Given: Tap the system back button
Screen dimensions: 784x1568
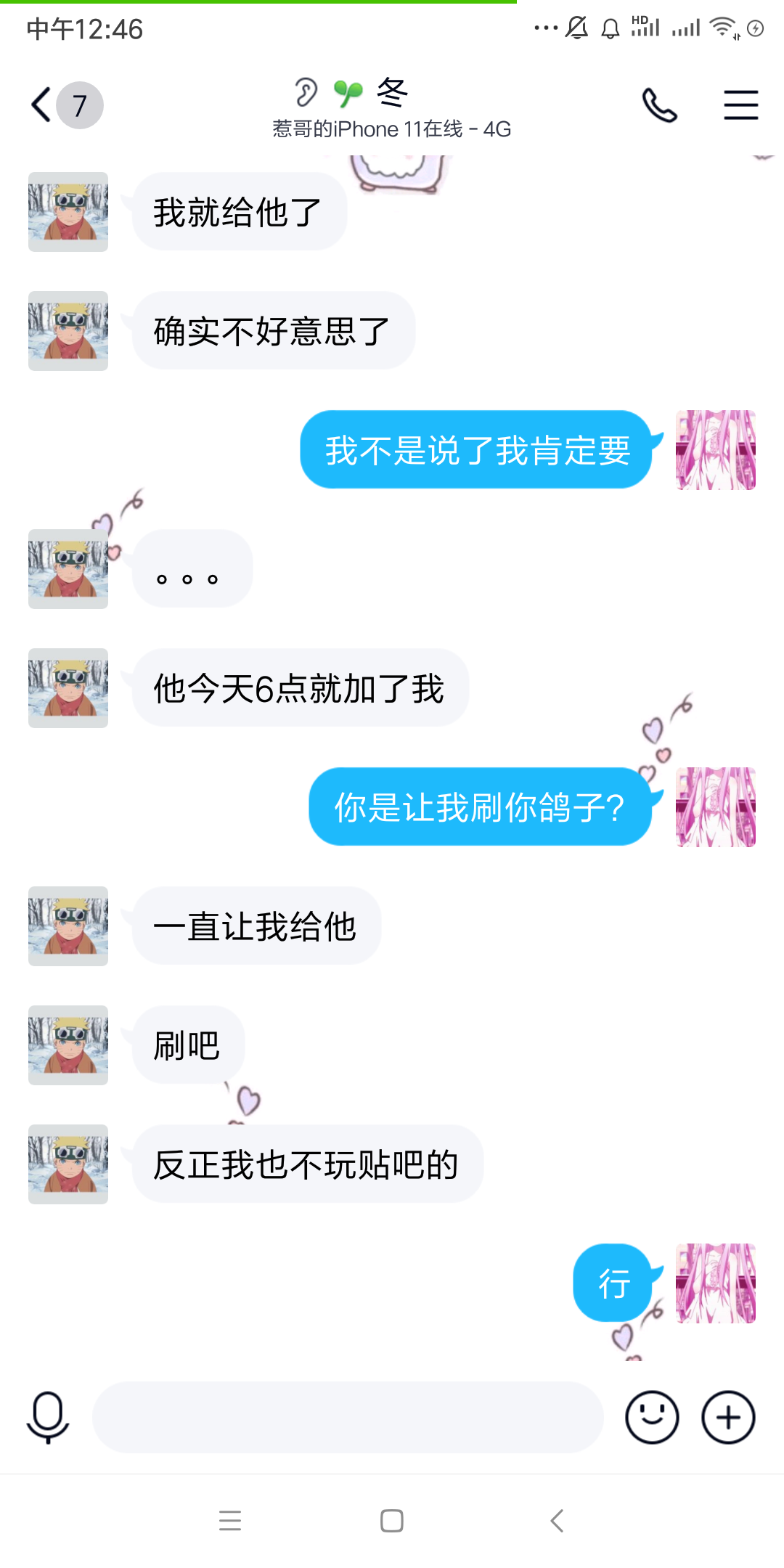Looking at the screenshot, I should click(x=557, y=1520).
